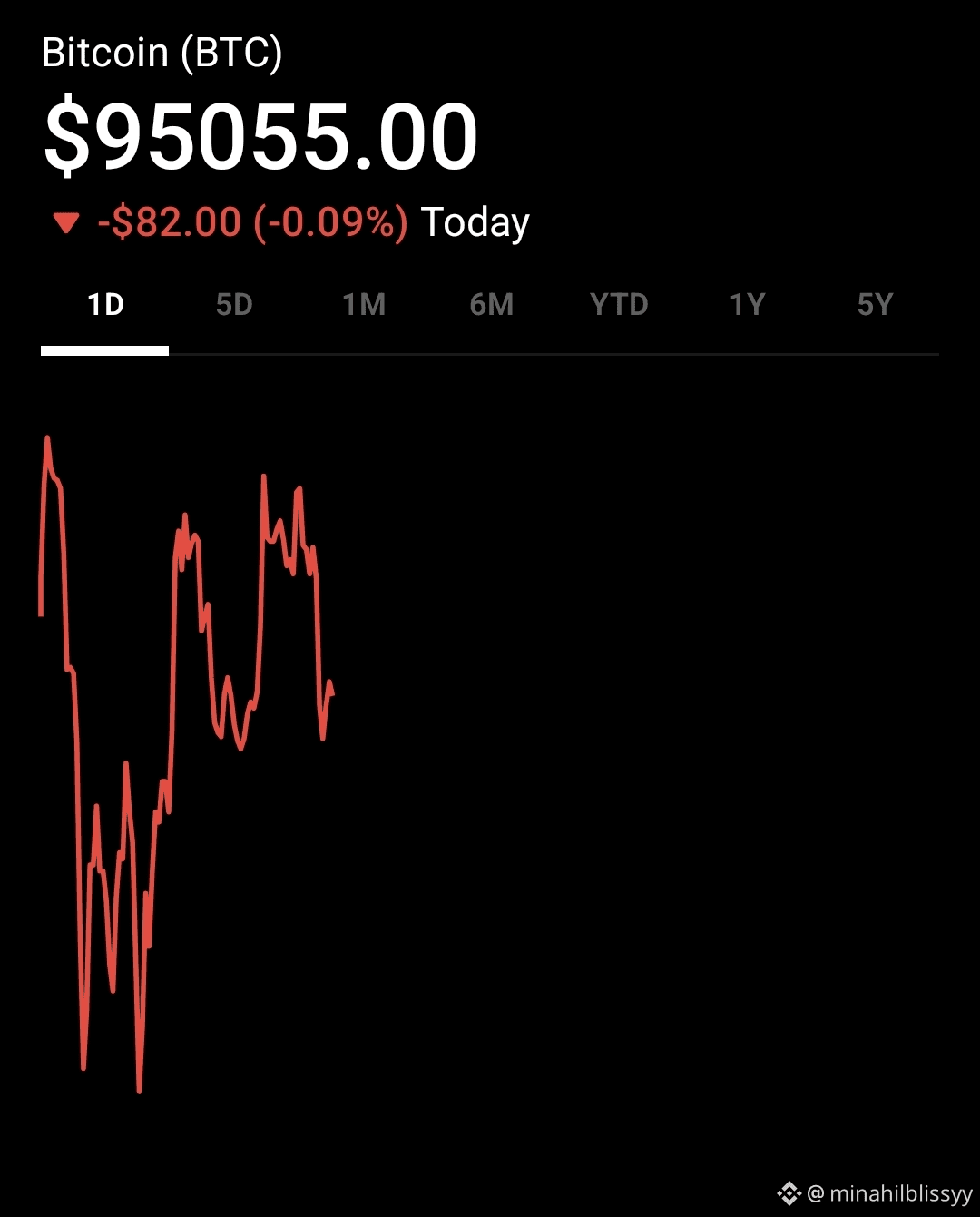
Task: Open the 1Y chart range
Action: 748,305
